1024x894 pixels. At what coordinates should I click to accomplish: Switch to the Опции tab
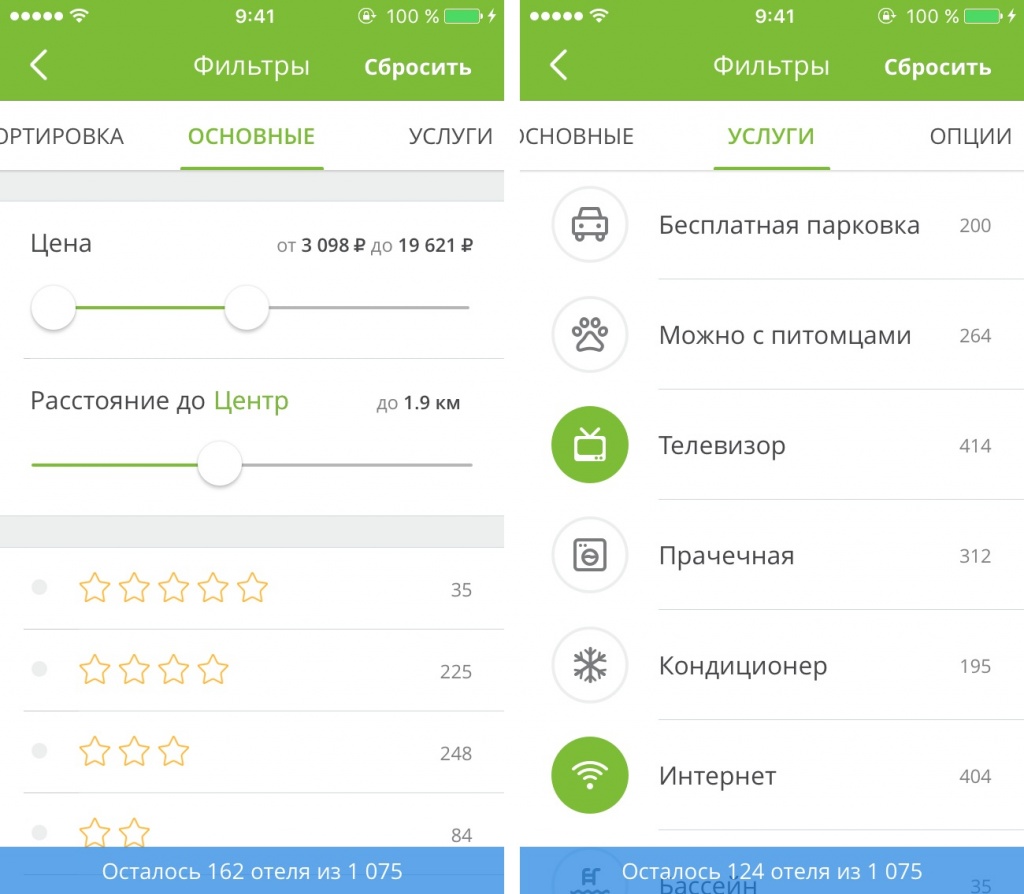pos(969,137)
